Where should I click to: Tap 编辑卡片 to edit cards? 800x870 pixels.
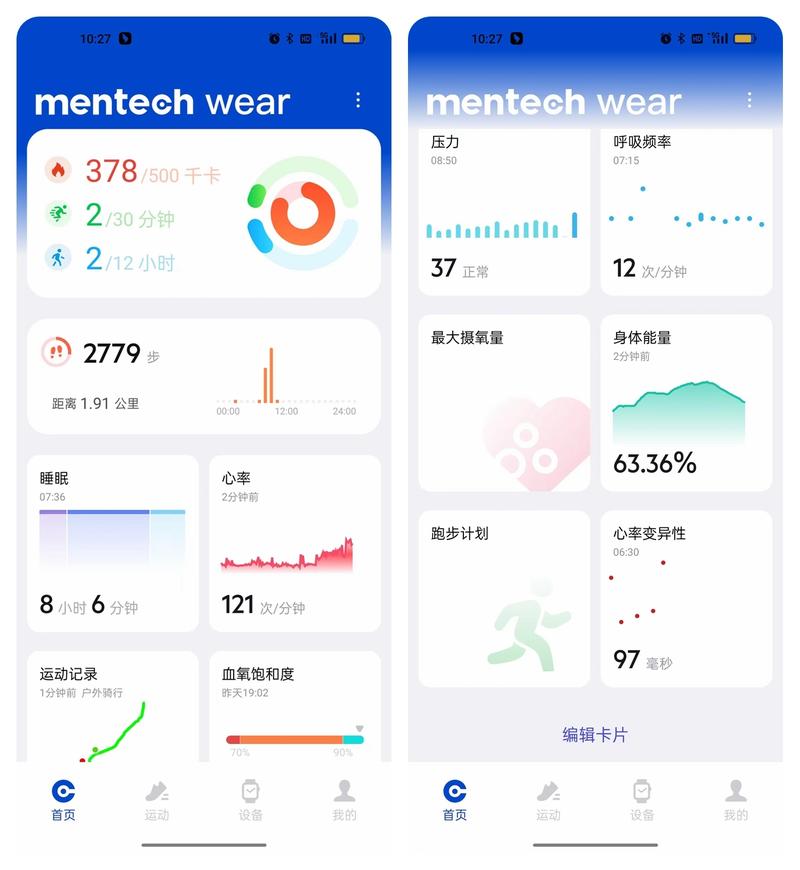coord(595,735)
